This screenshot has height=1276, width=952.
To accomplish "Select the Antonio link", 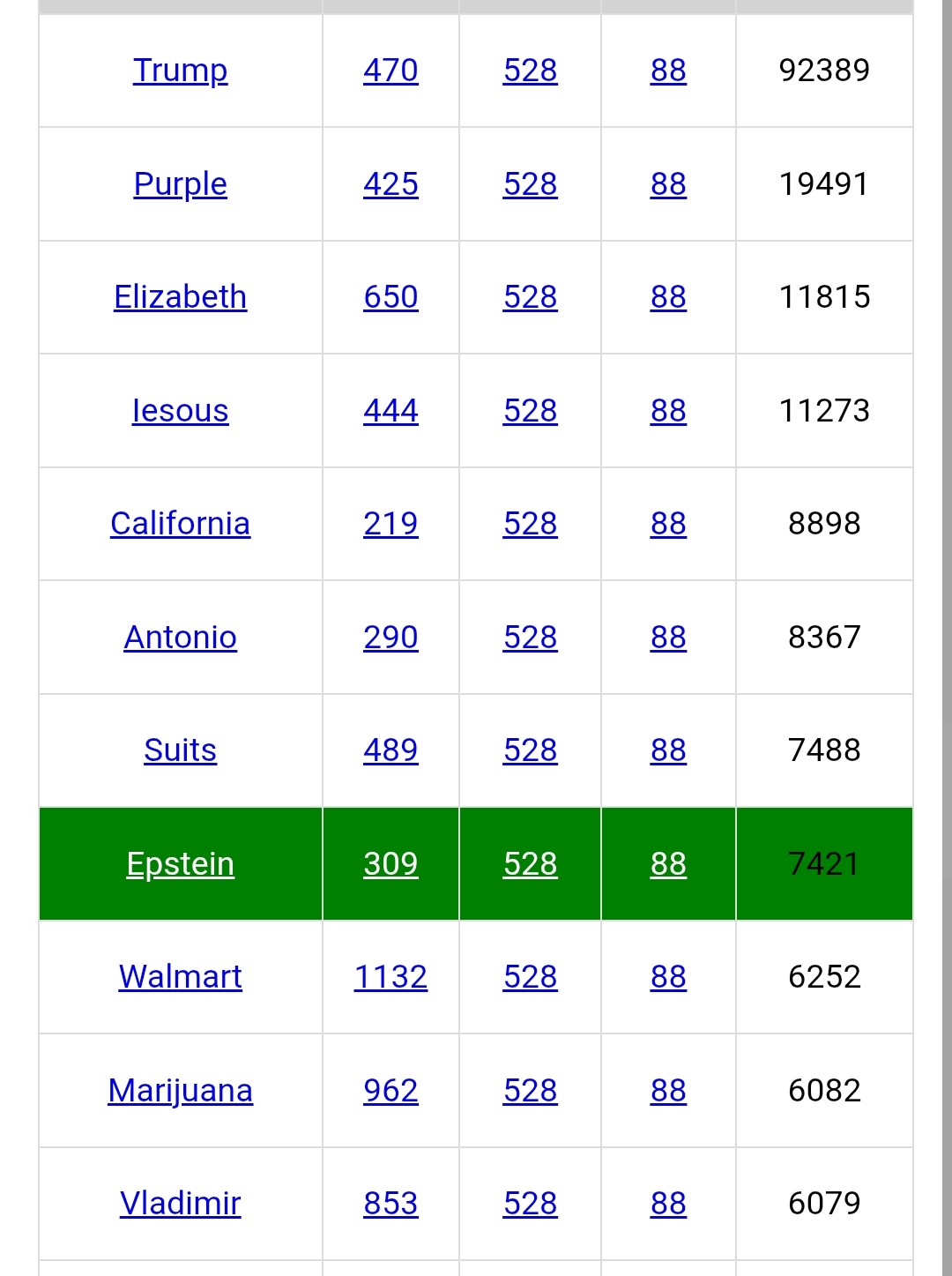I will [180, 638].
